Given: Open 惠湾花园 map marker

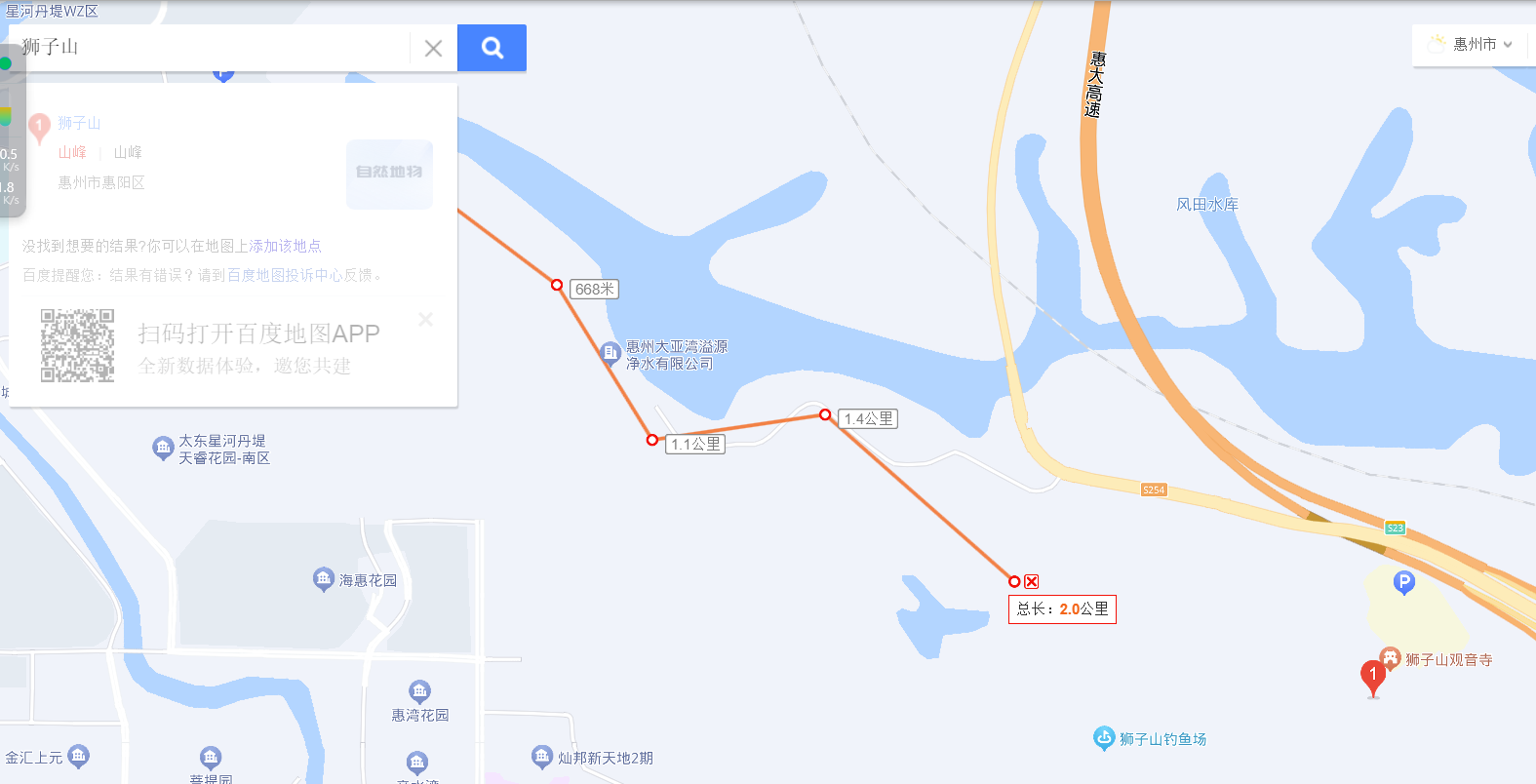Looking at the screenshot, I should coord(419,691).
